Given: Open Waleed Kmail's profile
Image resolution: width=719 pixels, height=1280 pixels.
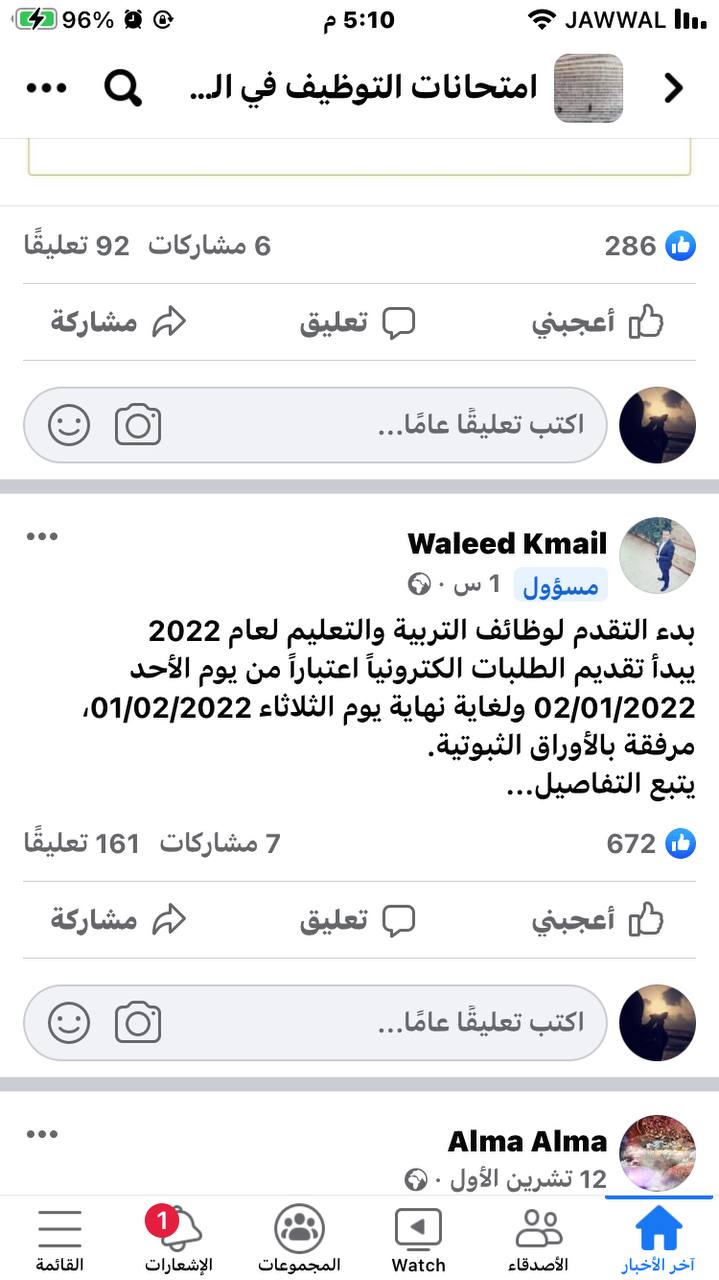Looking at the screenshot, I should tap(507, 544).
